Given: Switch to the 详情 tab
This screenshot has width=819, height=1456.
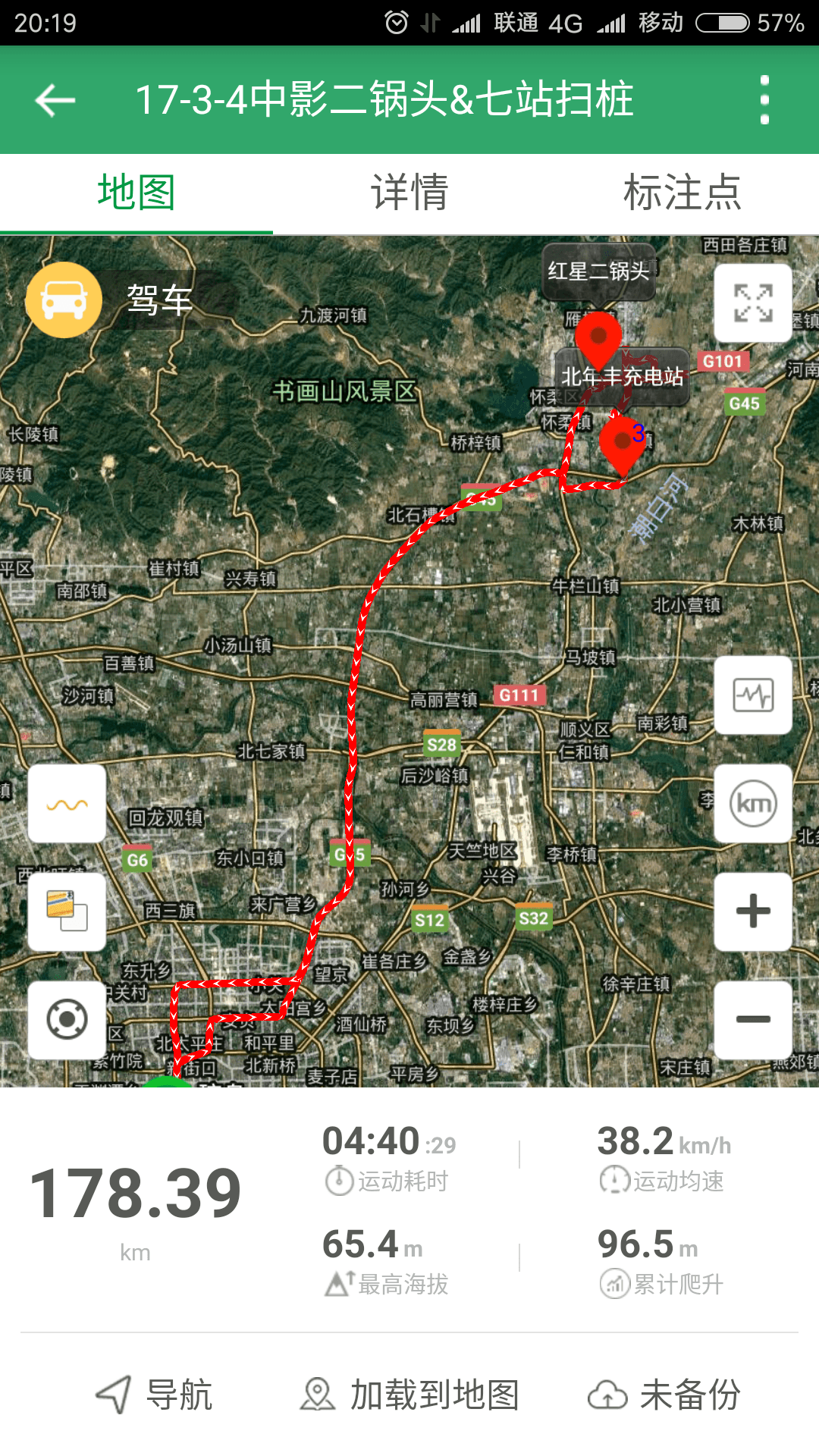Looking at the screenshot, I should (409, 192).
